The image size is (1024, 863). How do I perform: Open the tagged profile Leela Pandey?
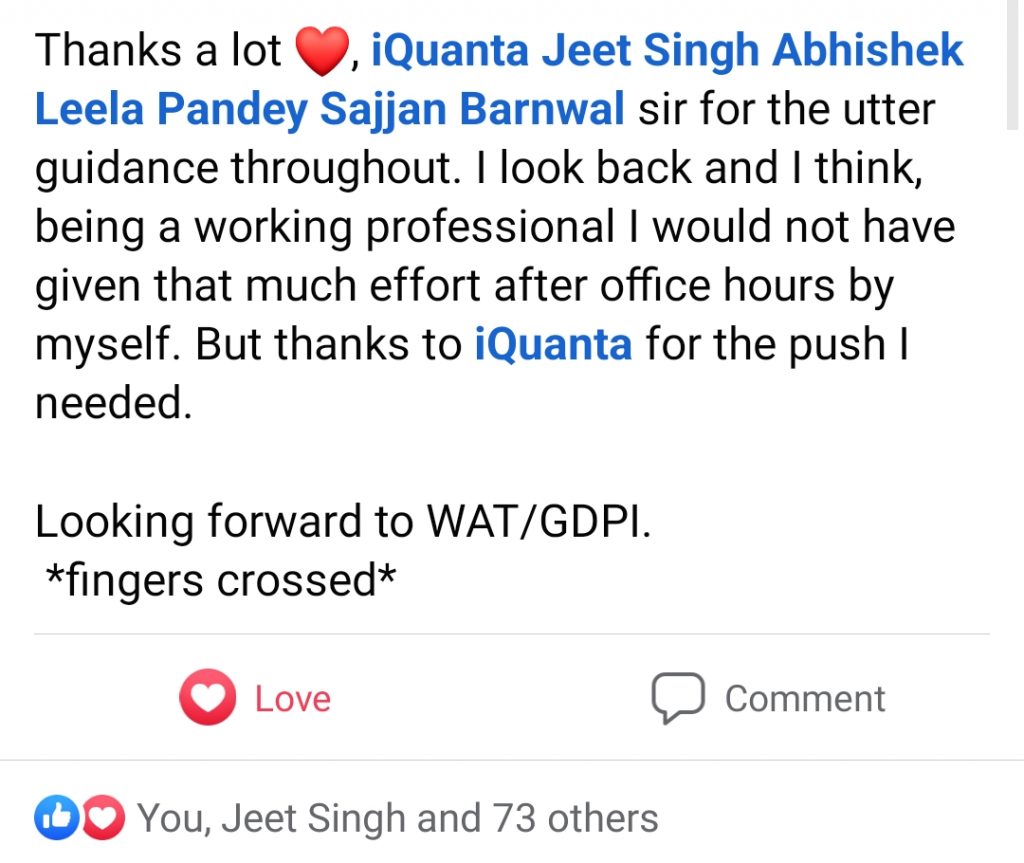point(171,108)
